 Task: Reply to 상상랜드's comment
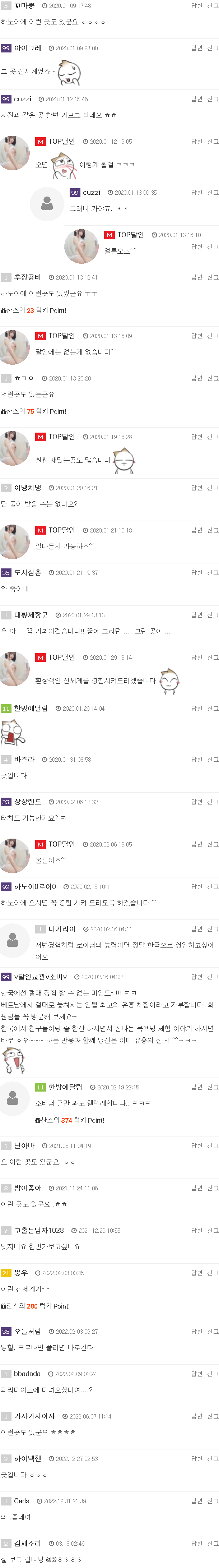[x=196, y=802]
